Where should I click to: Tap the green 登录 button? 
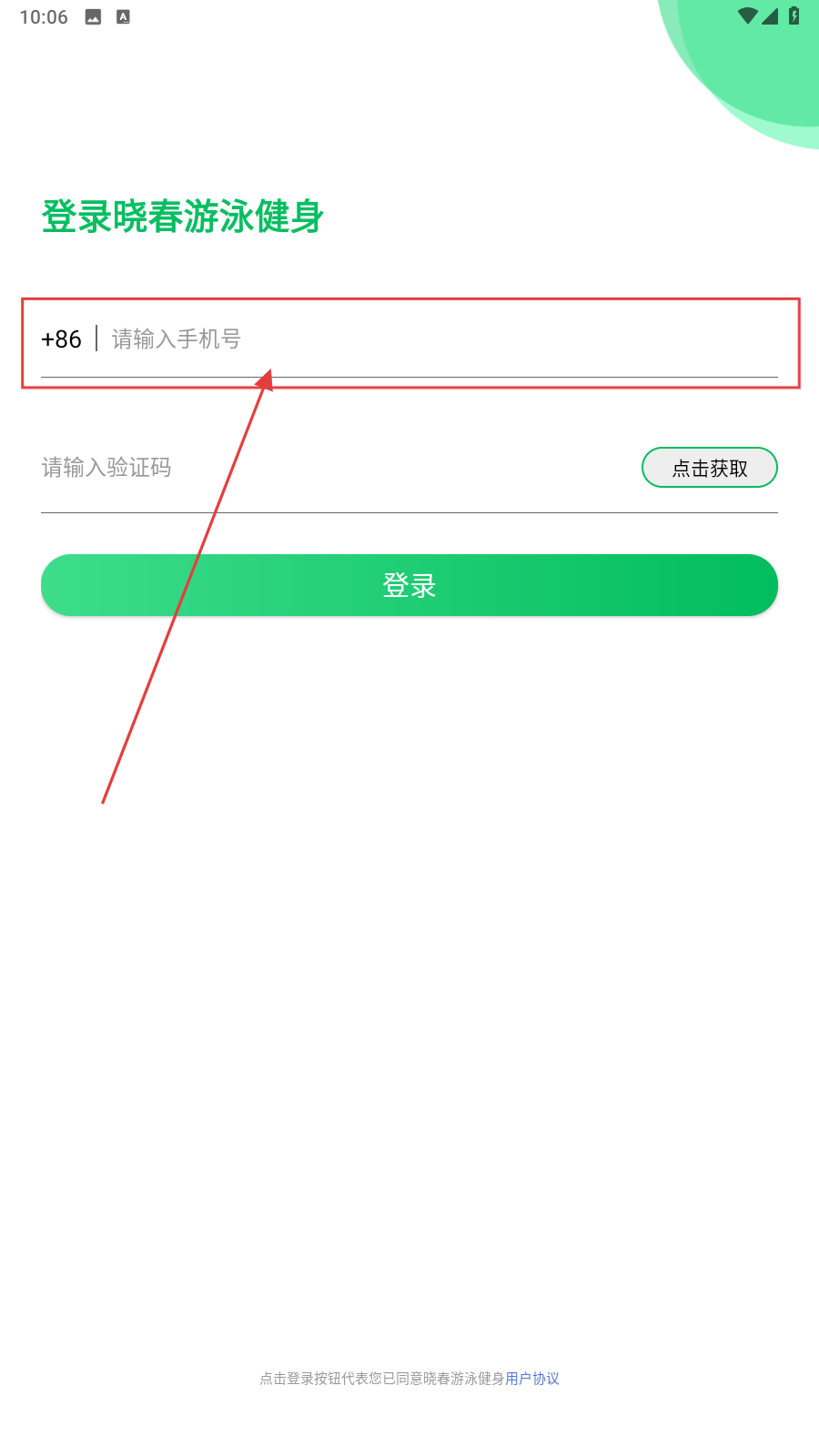(409, 585)
